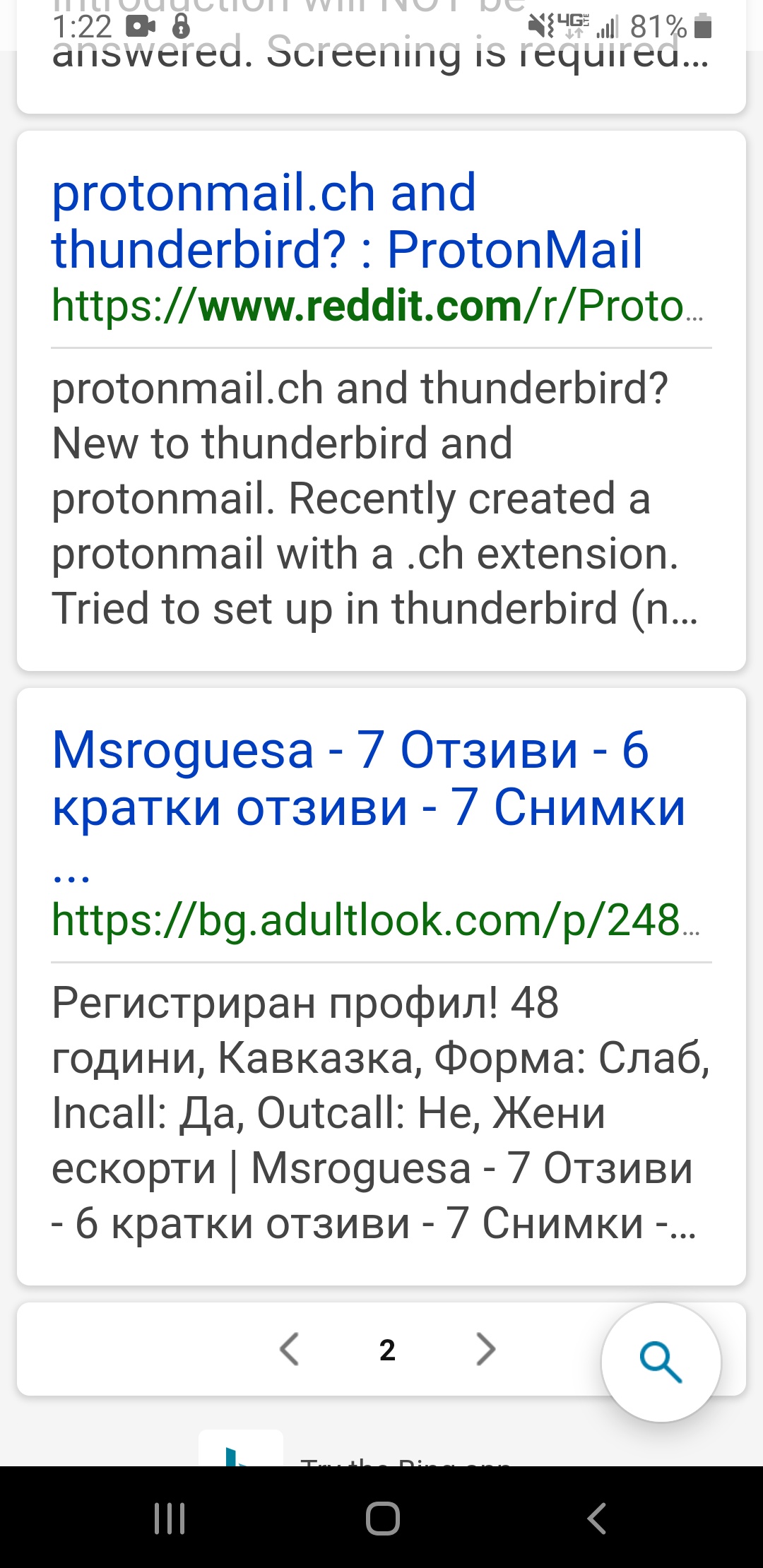Go to the next results page
This screenshot has height=1568, width=763.
tap(485, 1350)
